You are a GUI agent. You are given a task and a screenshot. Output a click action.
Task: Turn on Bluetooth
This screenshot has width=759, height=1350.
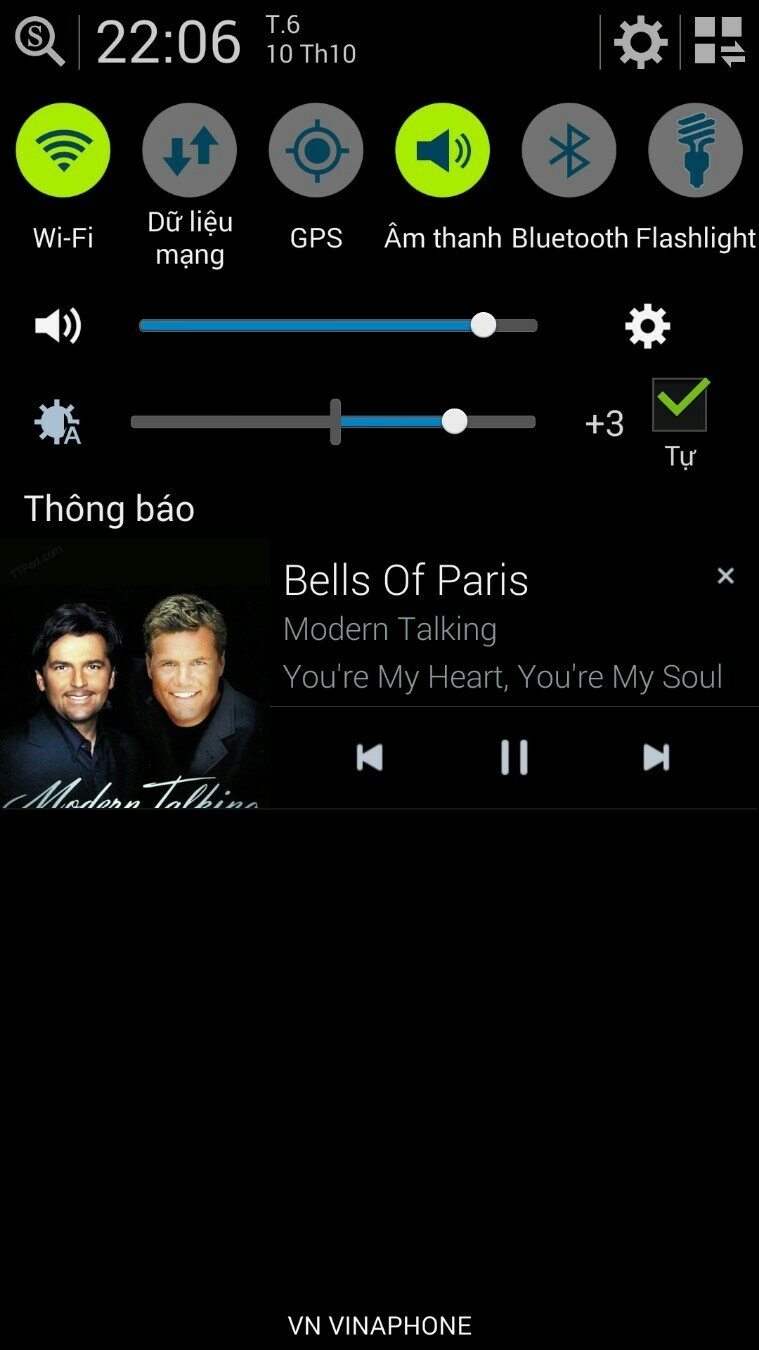(569, 150)
